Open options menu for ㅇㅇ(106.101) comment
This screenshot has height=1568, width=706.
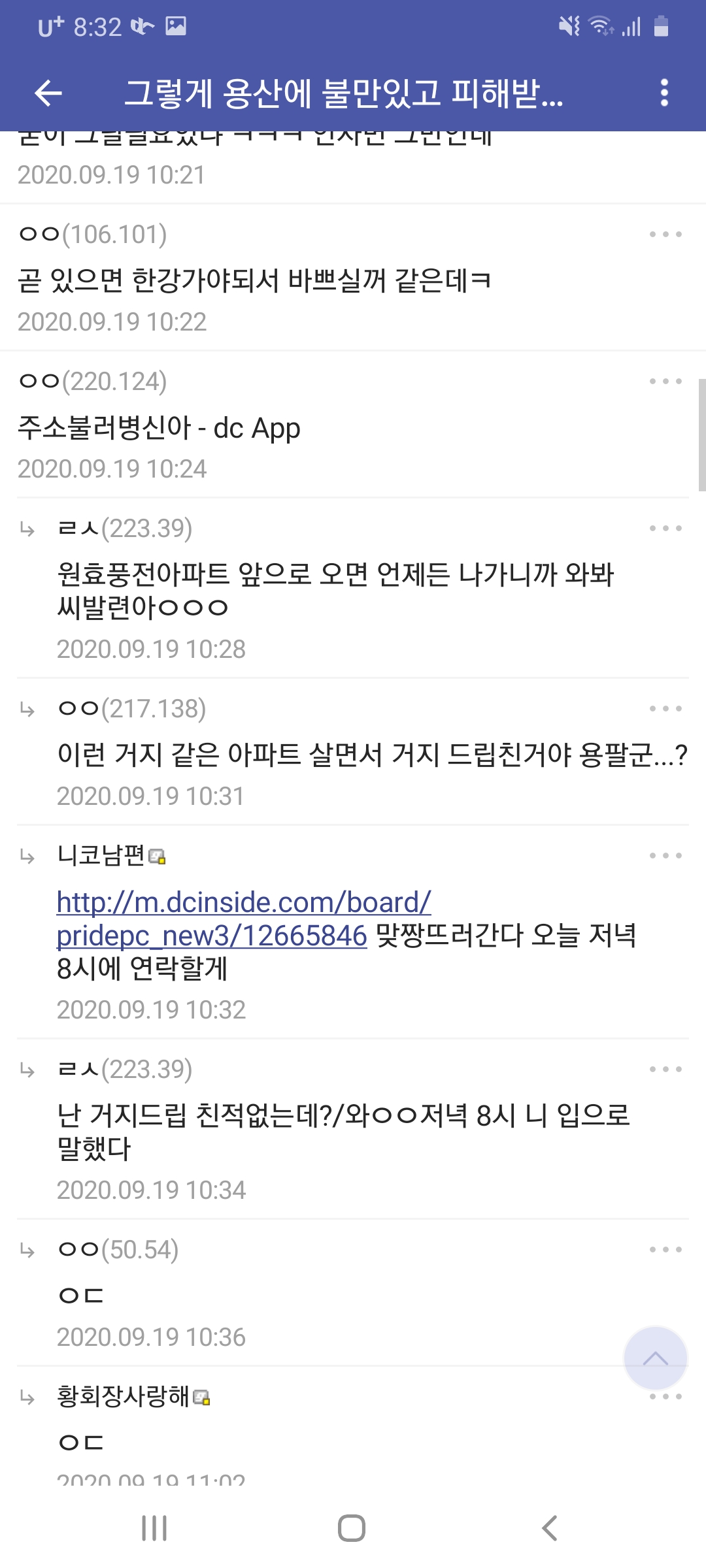point(664,234)
